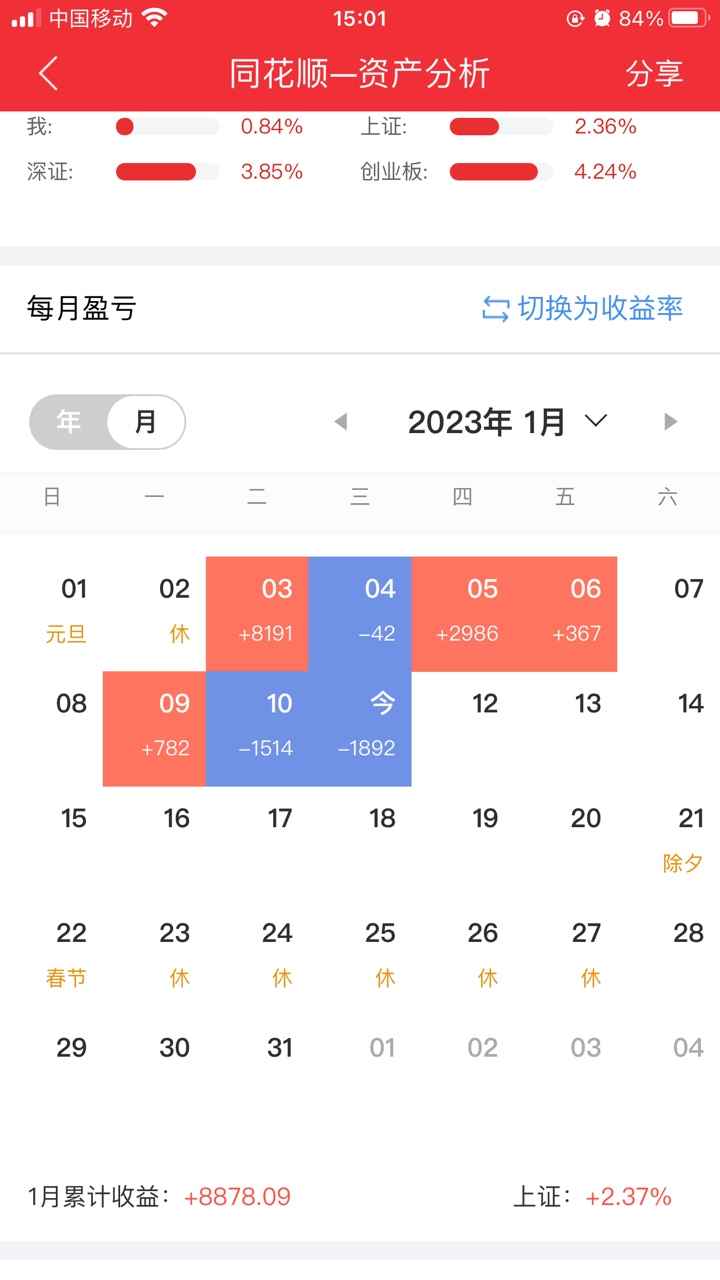This screenshot has height=1280, width=720.
Task: Advance to the next month arrow
Action: pyautogui.click(x=670, y=422)
